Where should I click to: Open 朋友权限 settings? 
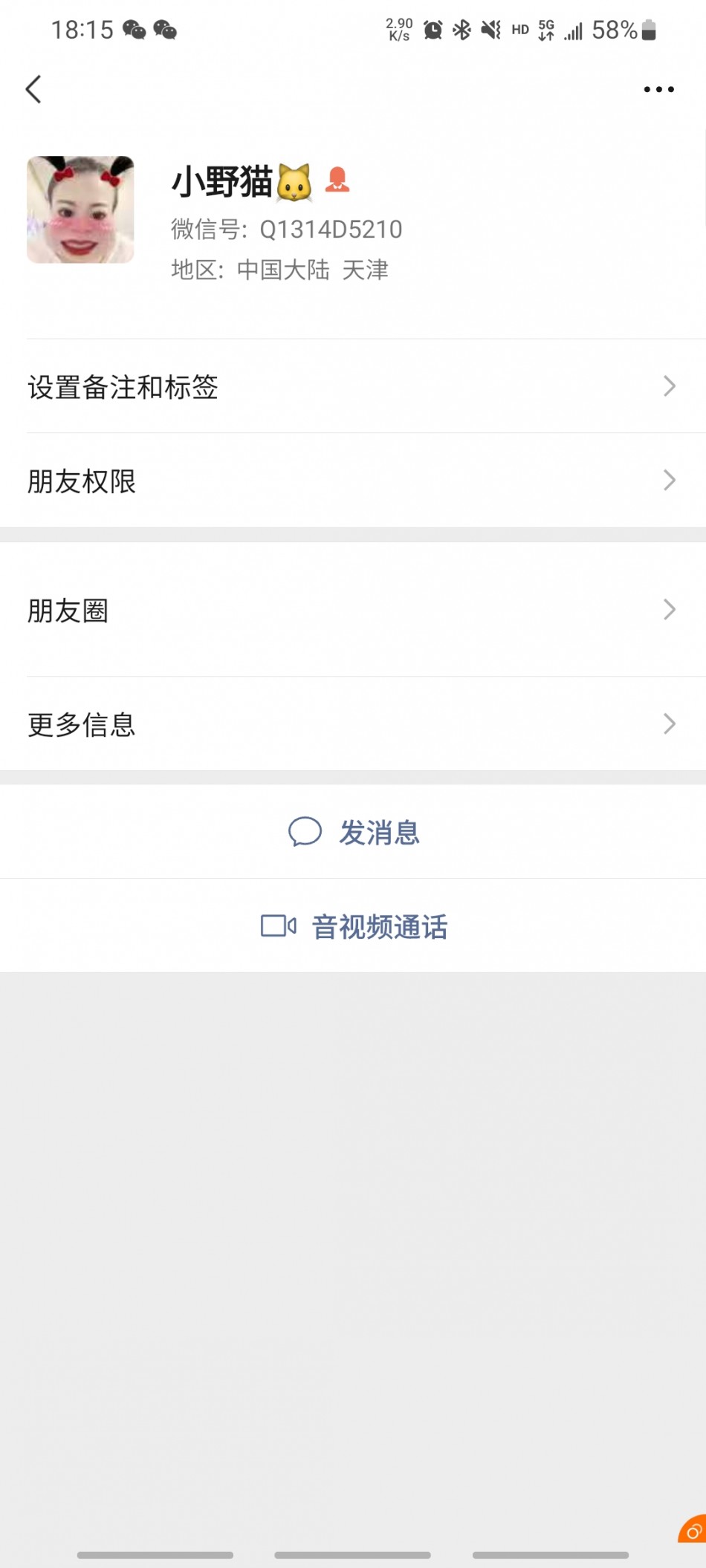[353, 481]
